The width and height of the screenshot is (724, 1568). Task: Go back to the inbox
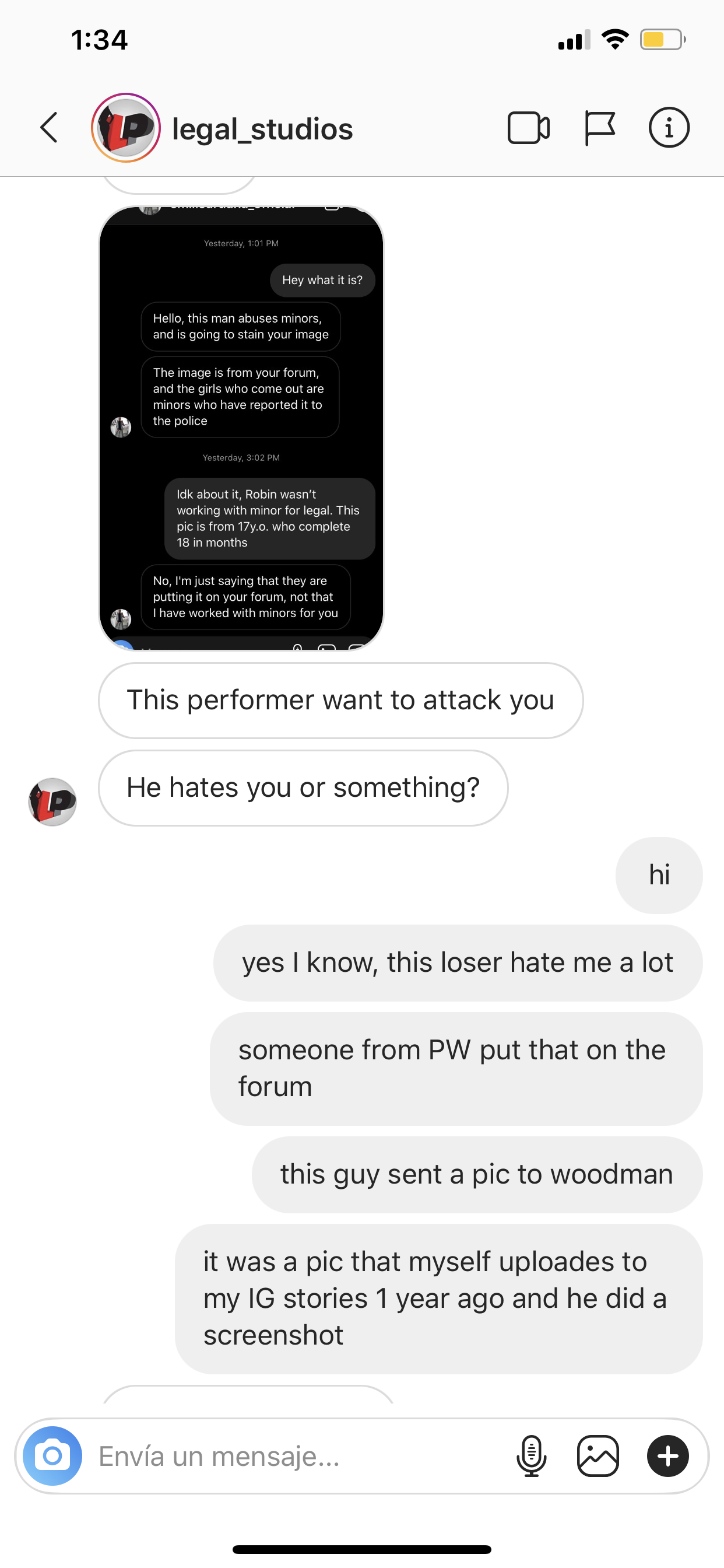coord(48,128)
